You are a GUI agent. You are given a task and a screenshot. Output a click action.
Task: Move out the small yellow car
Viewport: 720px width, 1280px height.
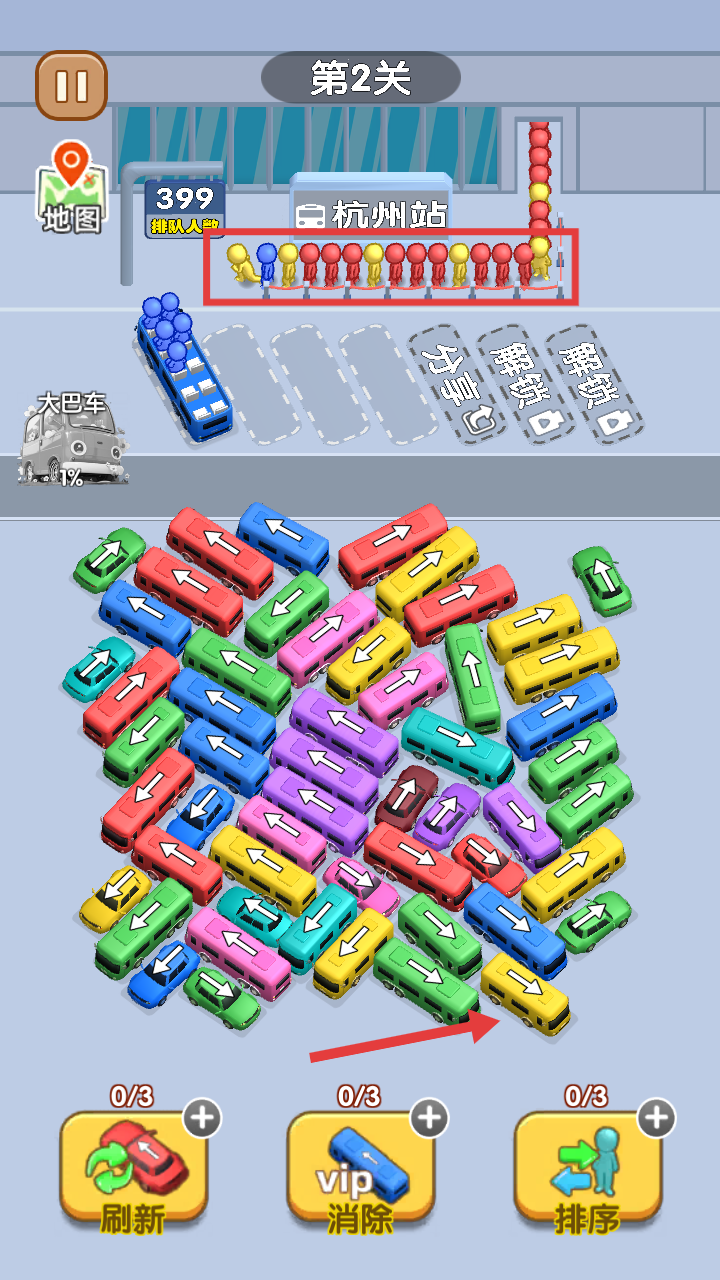(x=116, y=896)
